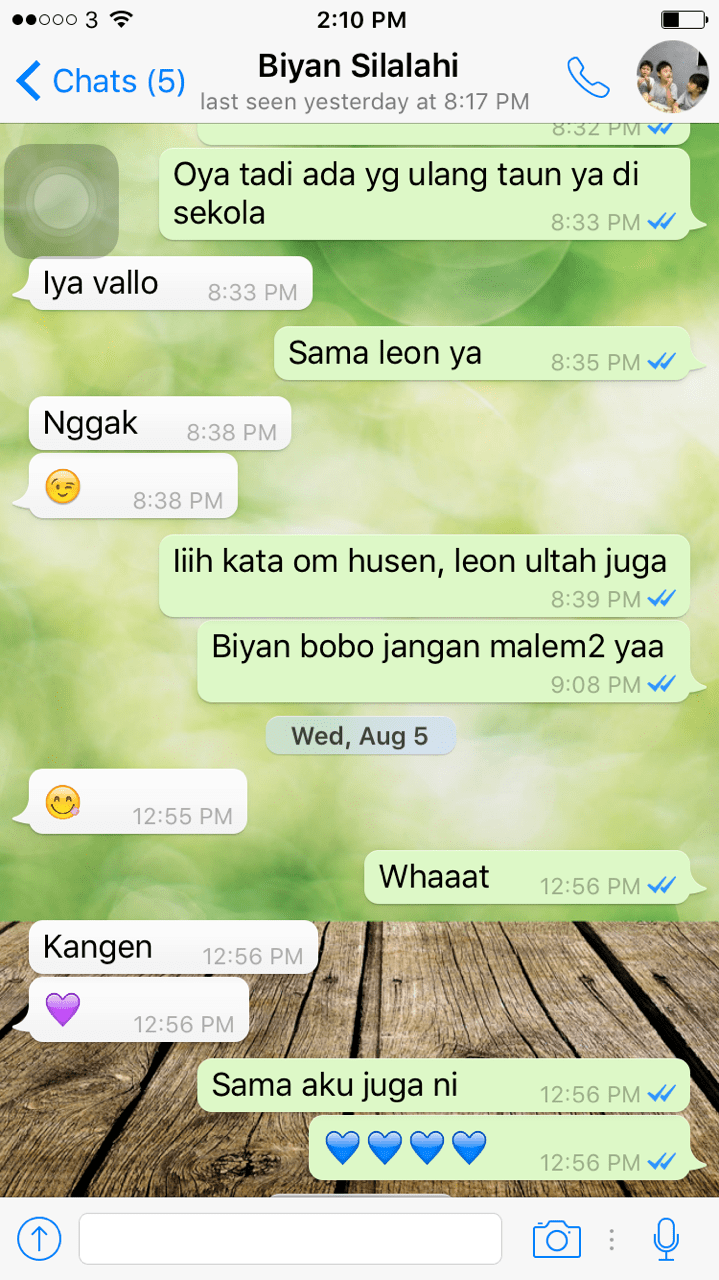Record a voice message with the microphone
Viewport: 719px width, 1280px height.
click(x=666, y=1239)
